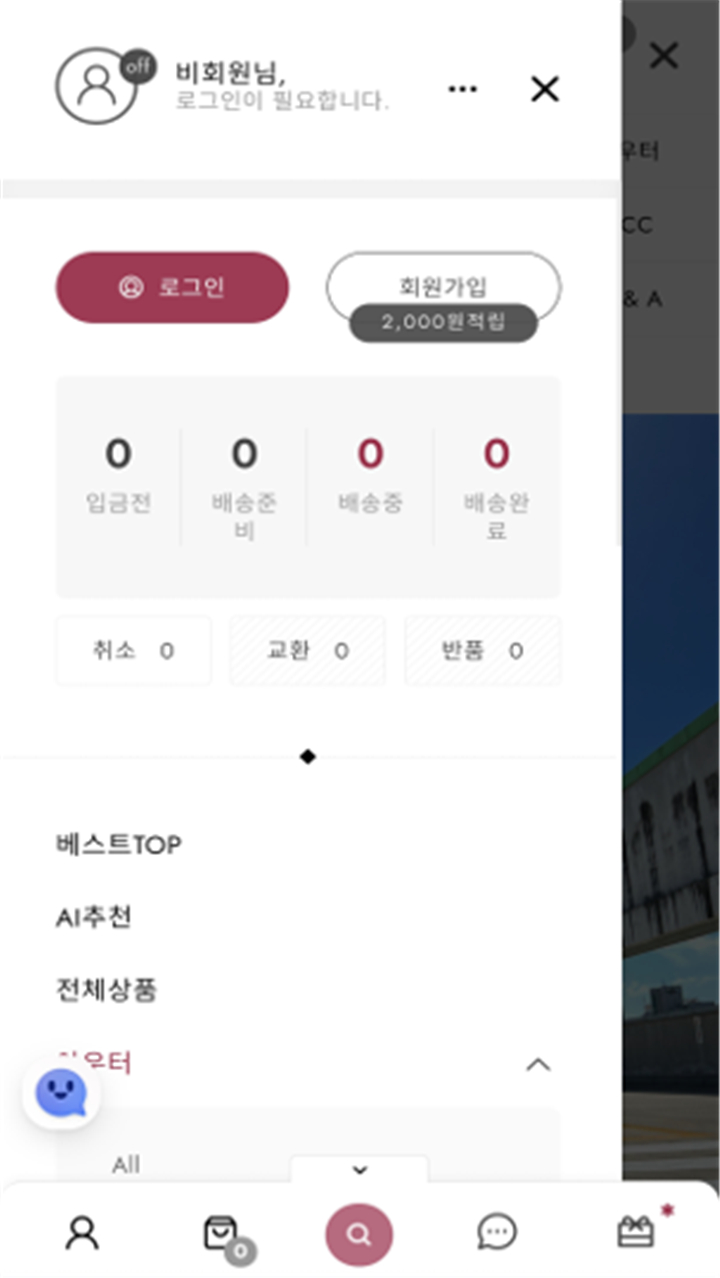Tap the 로그인 login button
The height and width of the screenshot is (1278, 720).
[172, 287]
